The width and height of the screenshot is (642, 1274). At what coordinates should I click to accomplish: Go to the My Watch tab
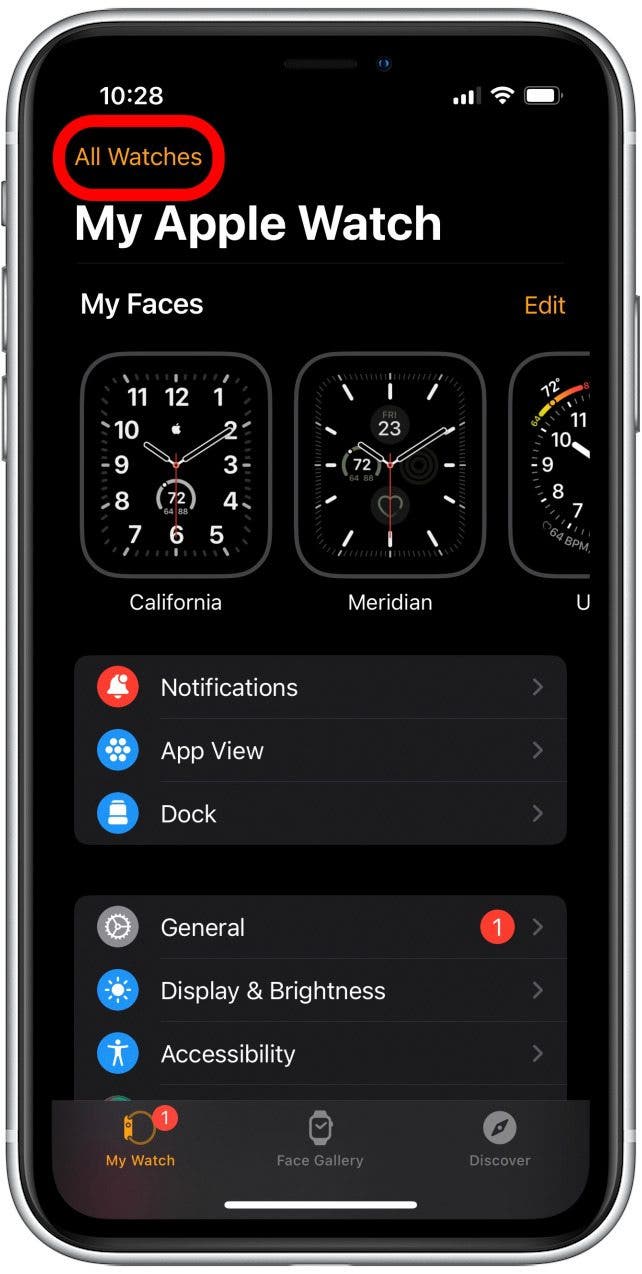[140, 1138]
